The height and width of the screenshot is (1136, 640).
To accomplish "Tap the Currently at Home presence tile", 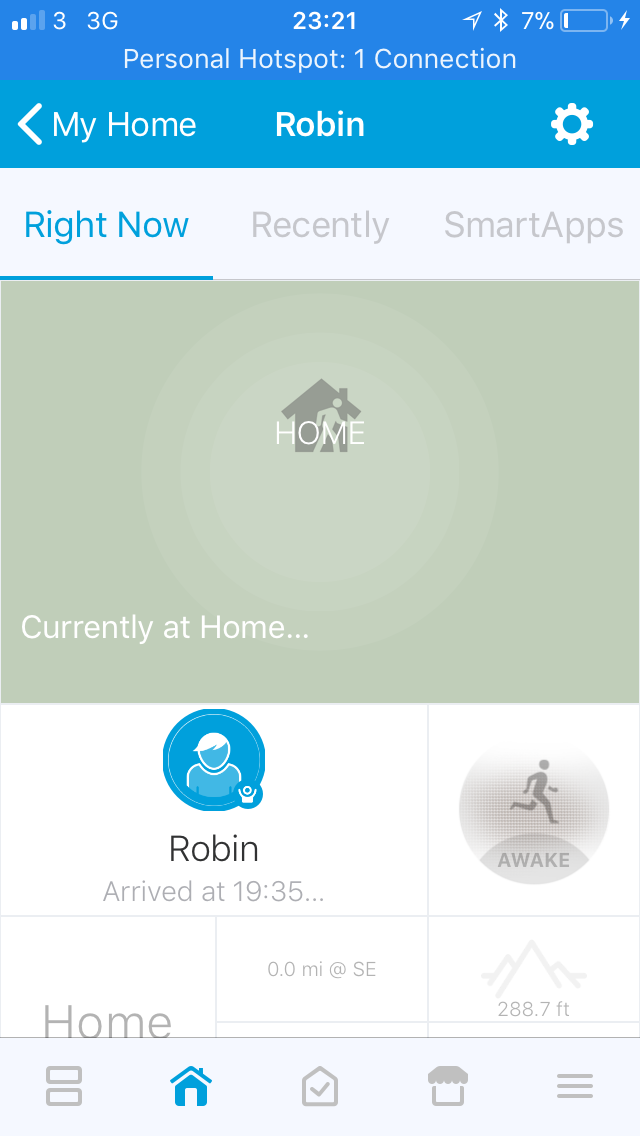I will click(320, 492).
